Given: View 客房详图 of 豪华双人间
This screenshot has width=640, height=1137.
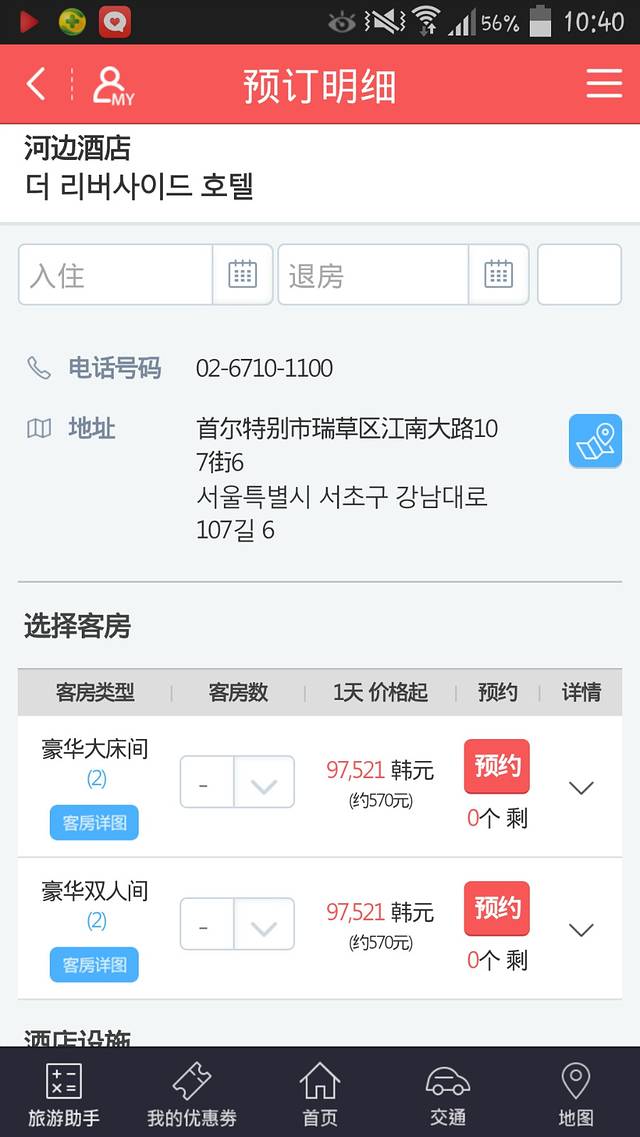Looking at the screenshot, I should [x=94, y=965].
